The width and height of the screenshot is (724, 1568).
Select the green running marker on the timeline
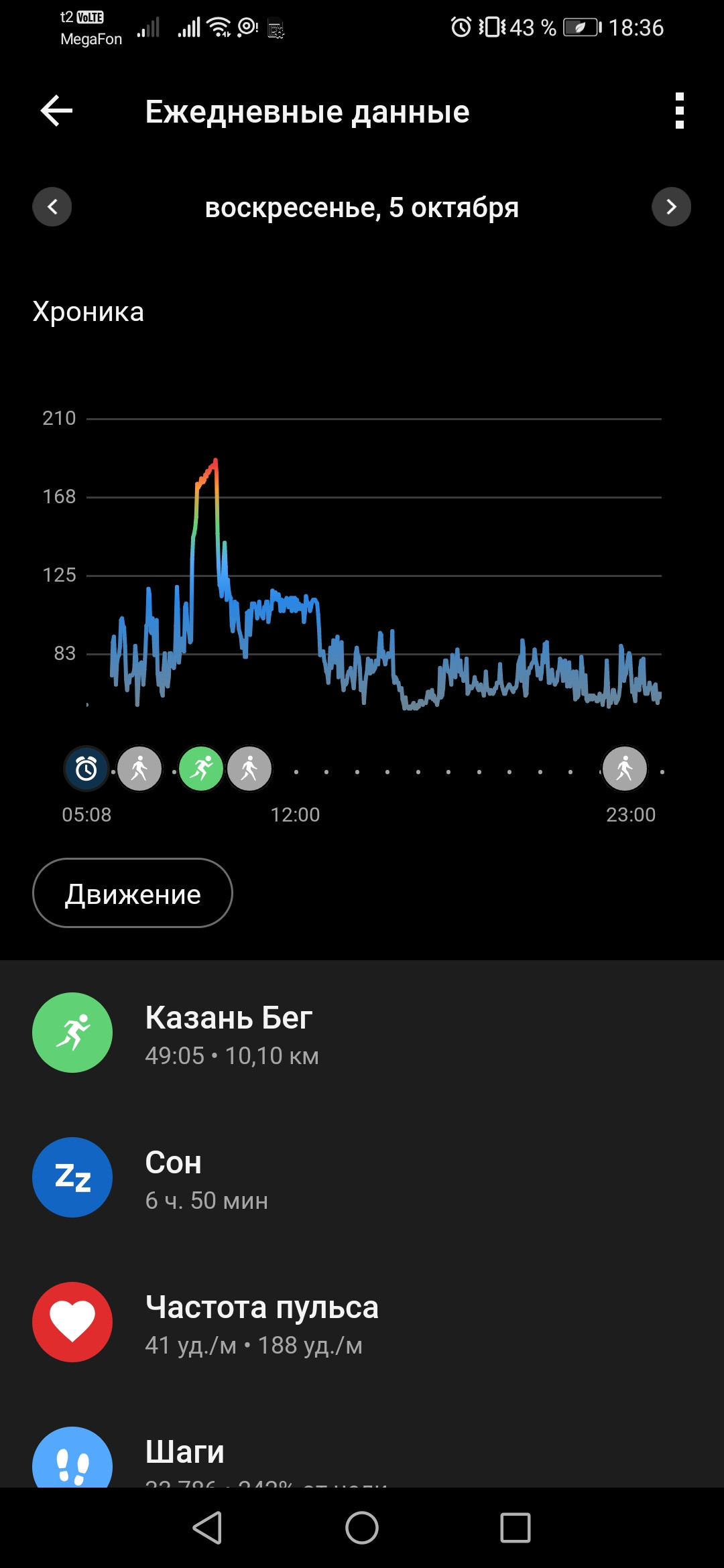pyautogui.click(x=201, y=769)
